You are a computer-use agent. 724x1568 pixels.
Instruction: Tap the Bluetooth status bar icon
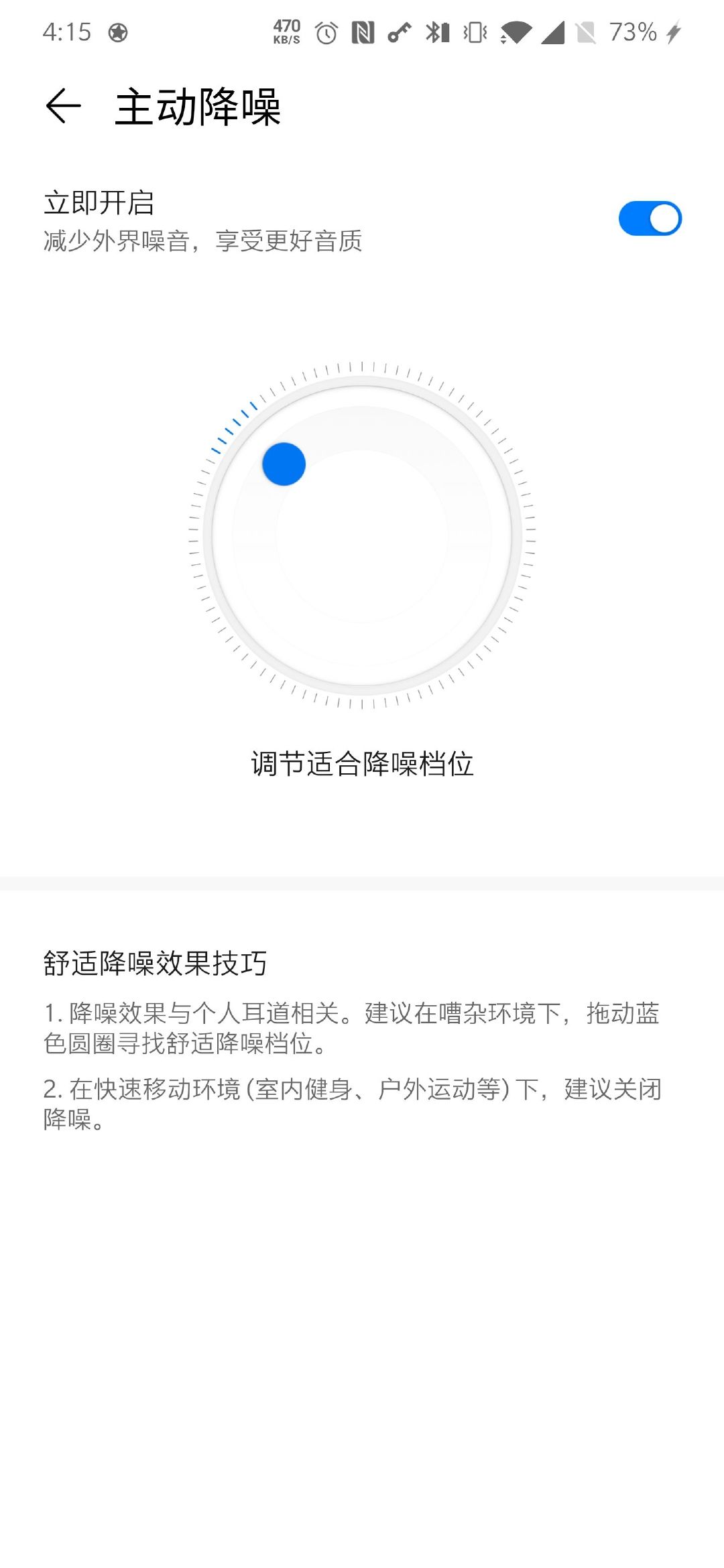(437, 32)
